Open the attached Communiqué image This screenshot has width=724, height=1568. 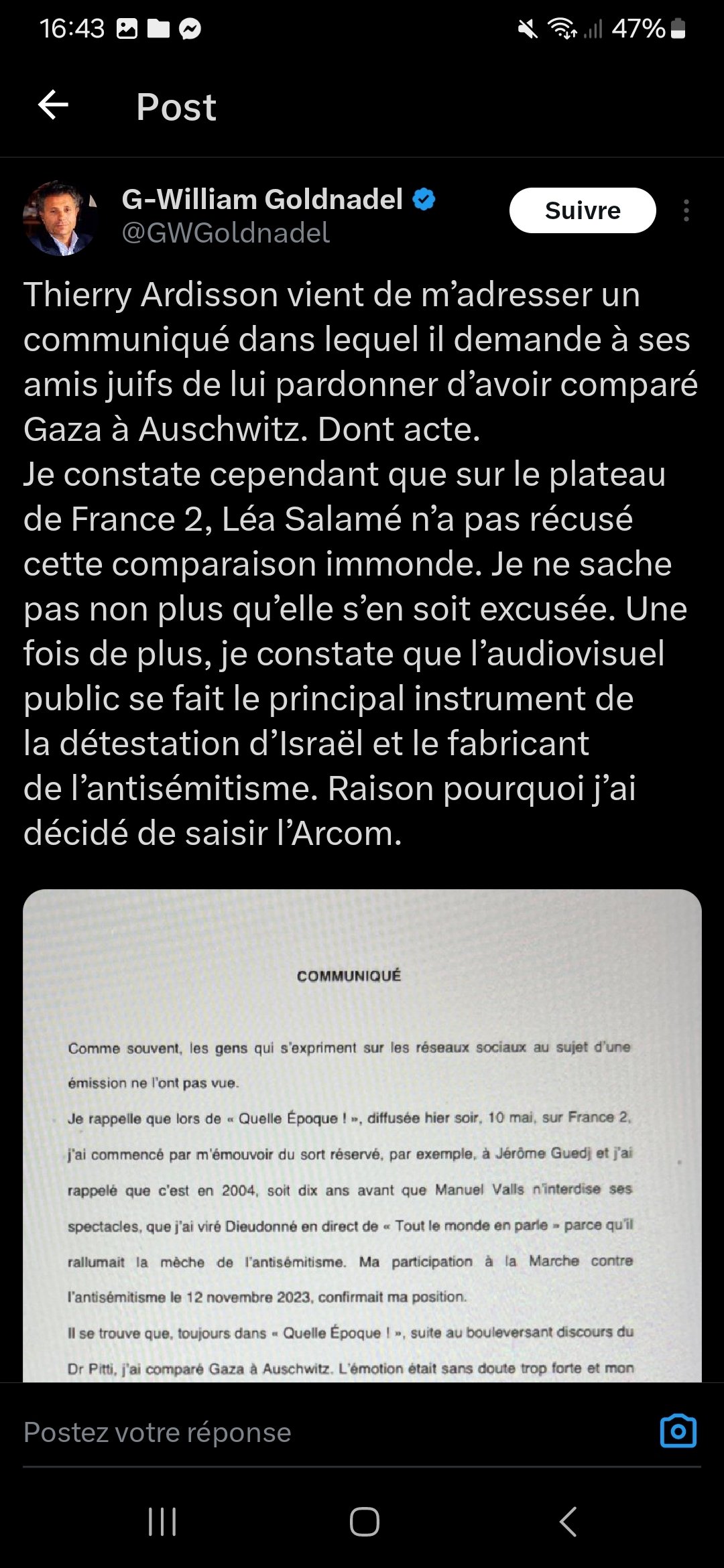click(362, 1136)
